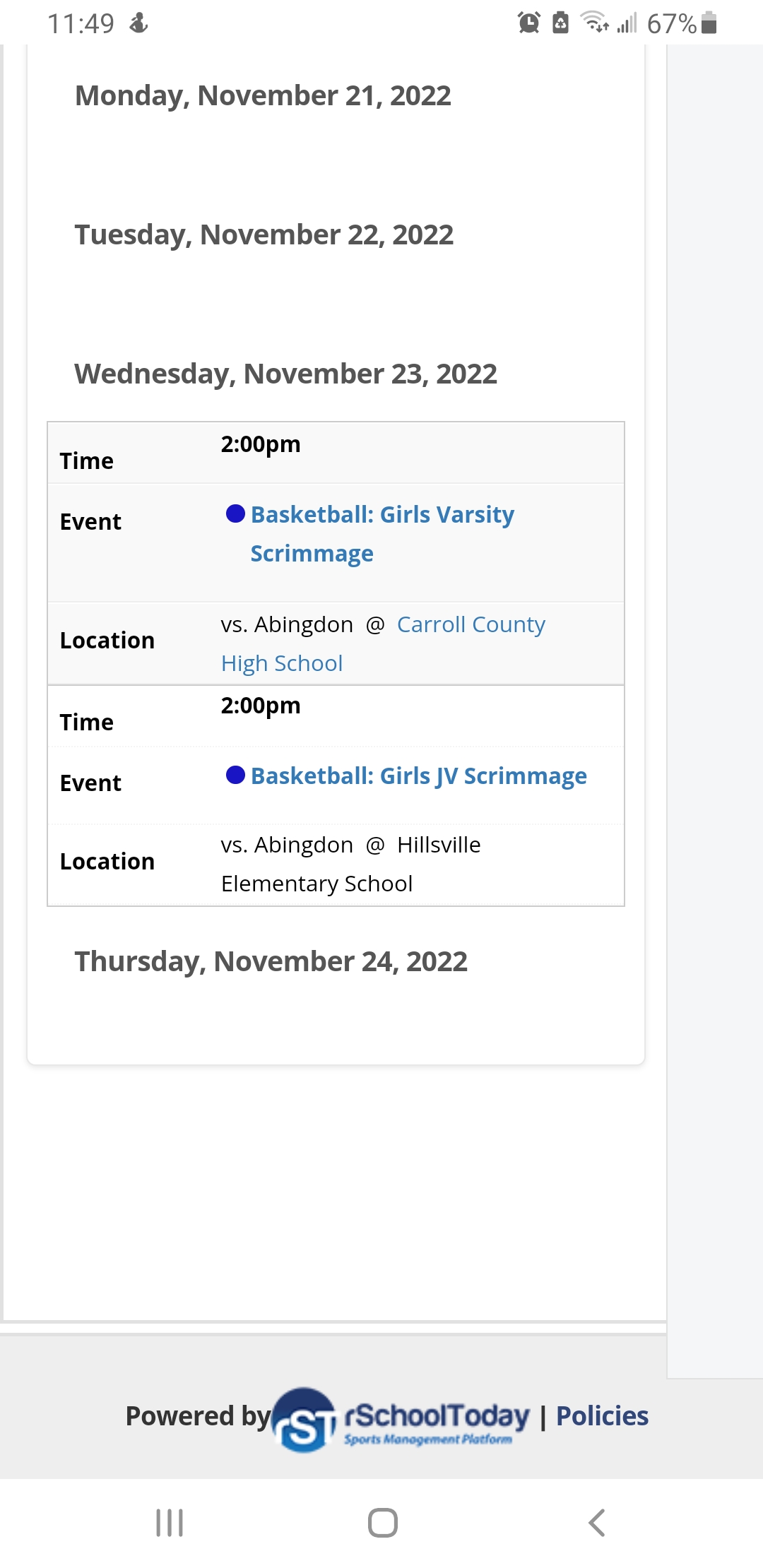Go back using the system back button
Viewport: 763px width, 1568px height.
tap(597, 1523)
